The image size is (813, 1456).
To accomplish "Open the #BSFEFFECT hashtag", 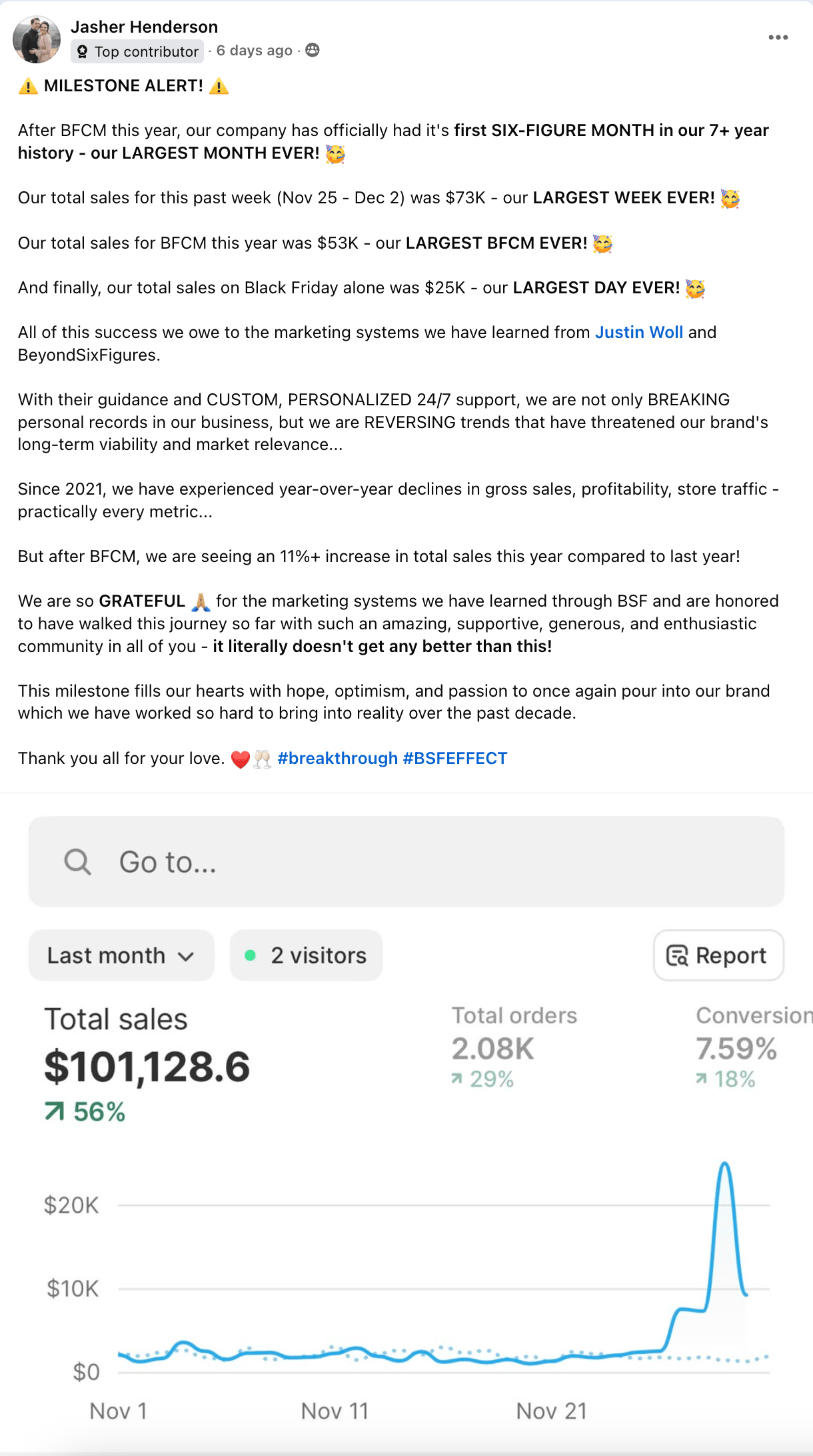I will pos(455,758).
